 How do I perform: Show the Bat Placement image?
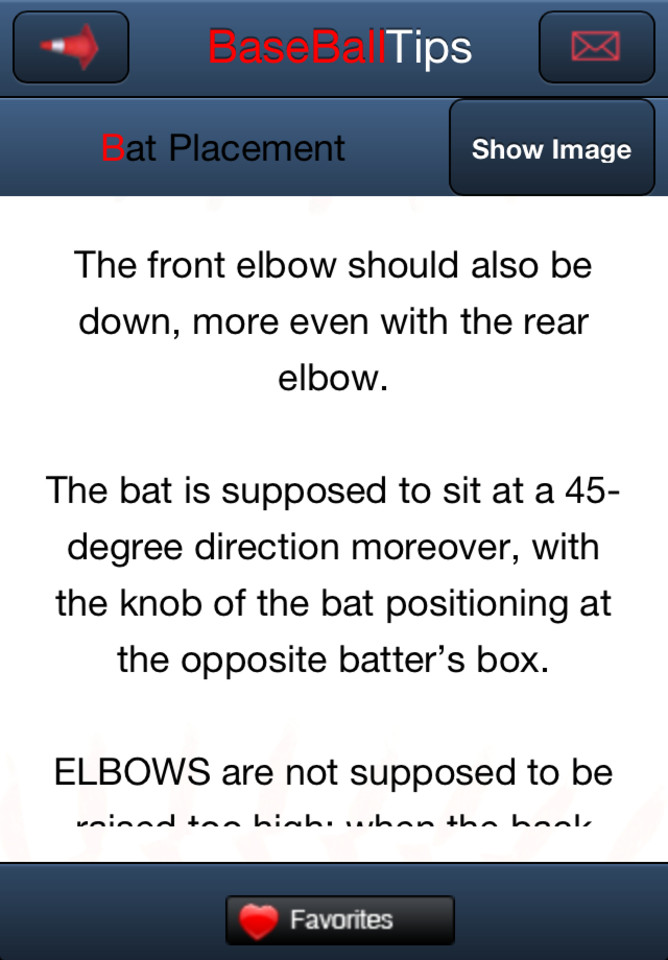pyautogui.click(x=551, y=149)
